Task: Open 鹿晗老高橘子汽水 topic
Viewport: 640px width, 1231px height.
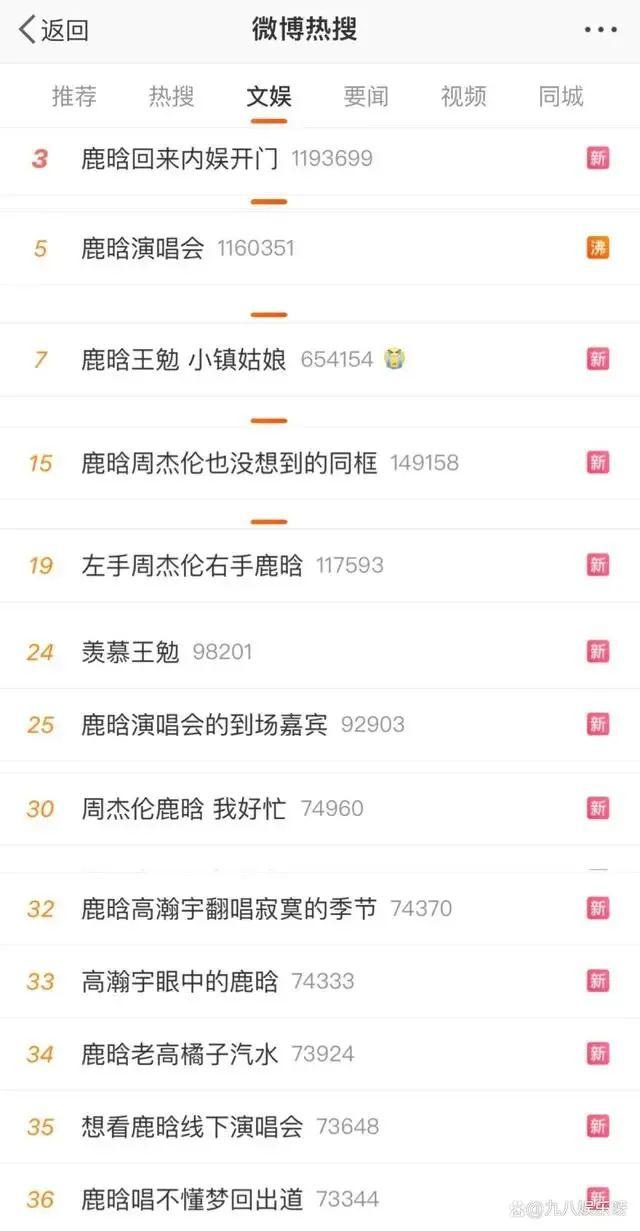Action: tap(180, 1054)
